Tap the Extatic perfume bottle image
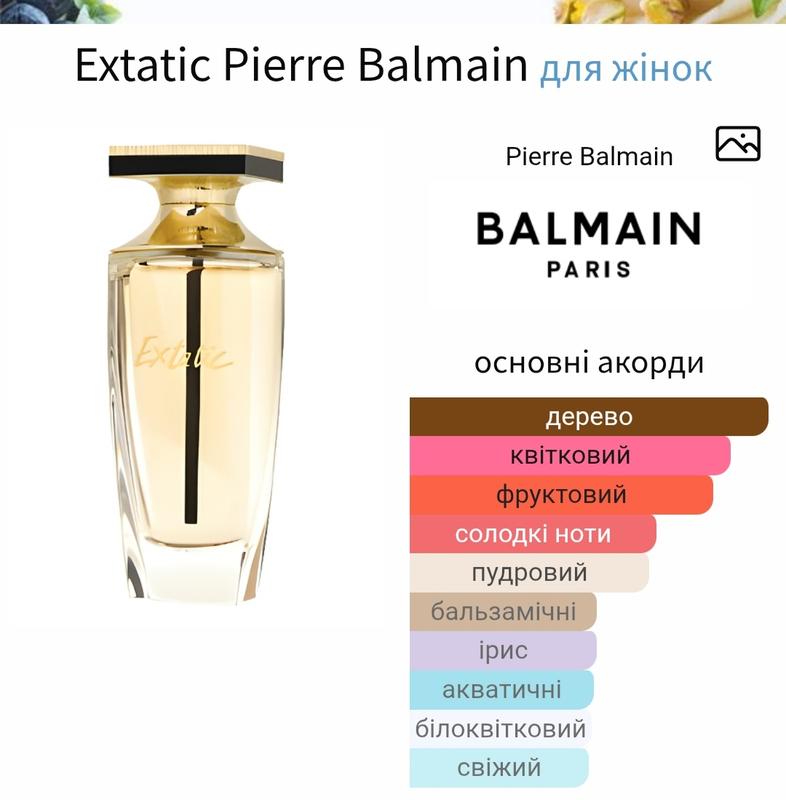Screen dimensions: 786x800 click(x=196, y=375)
